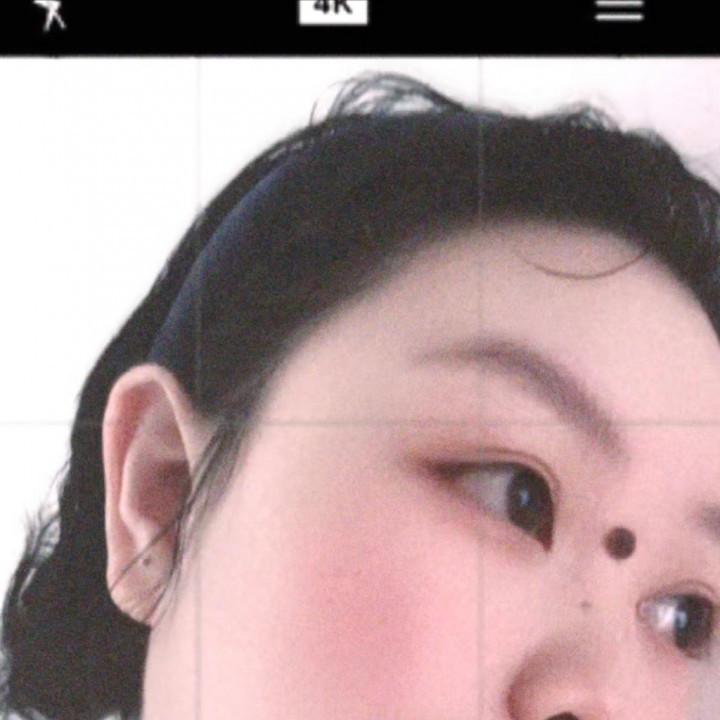Toggle the camera flash icon

click(49, 12)
